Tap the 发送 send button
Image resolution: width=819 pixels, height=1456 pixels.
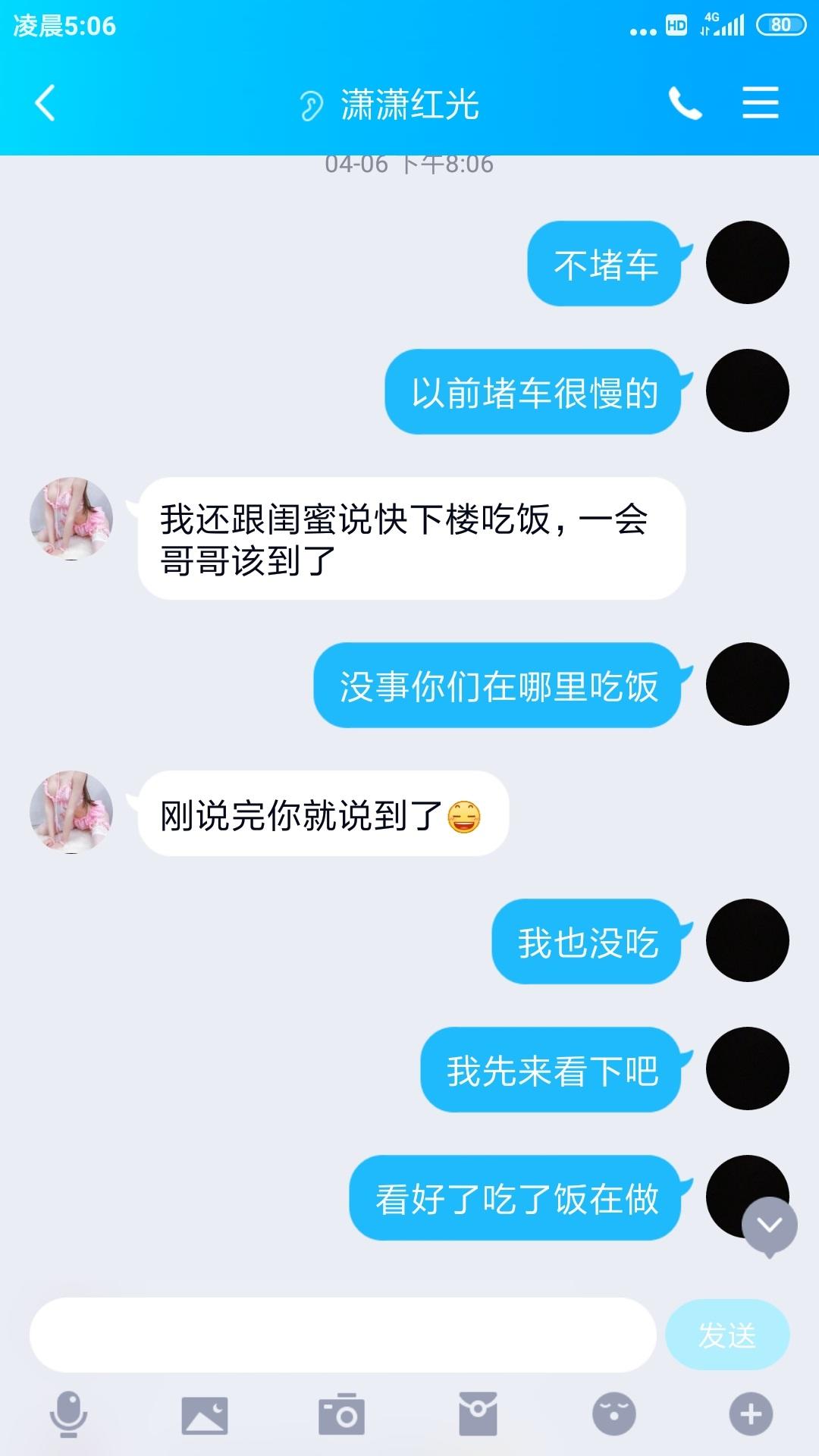tap(726, 1335)
